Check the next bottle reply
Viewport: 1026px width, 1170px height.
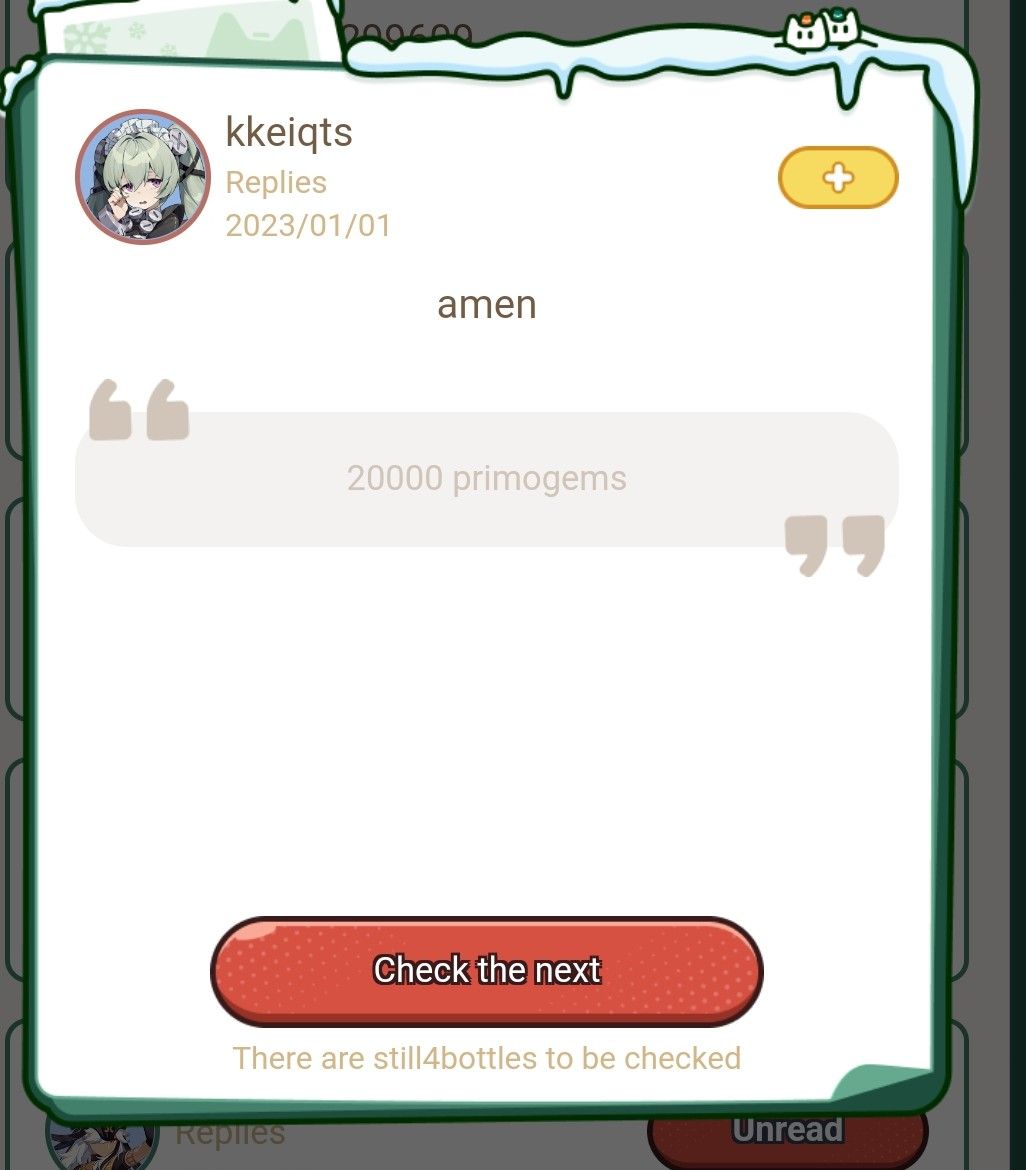point(487,971)
